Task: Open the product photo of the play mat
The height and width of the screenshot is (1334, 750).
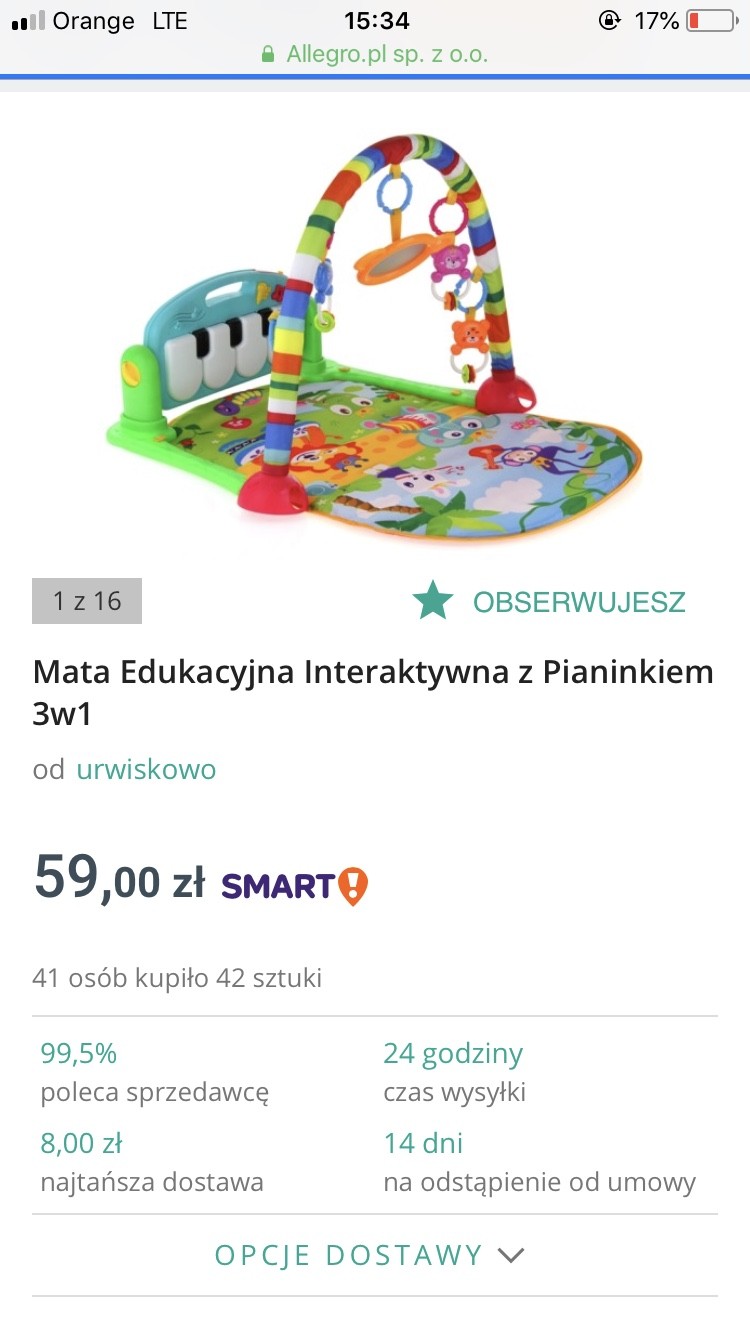Action: click(375, 330)
